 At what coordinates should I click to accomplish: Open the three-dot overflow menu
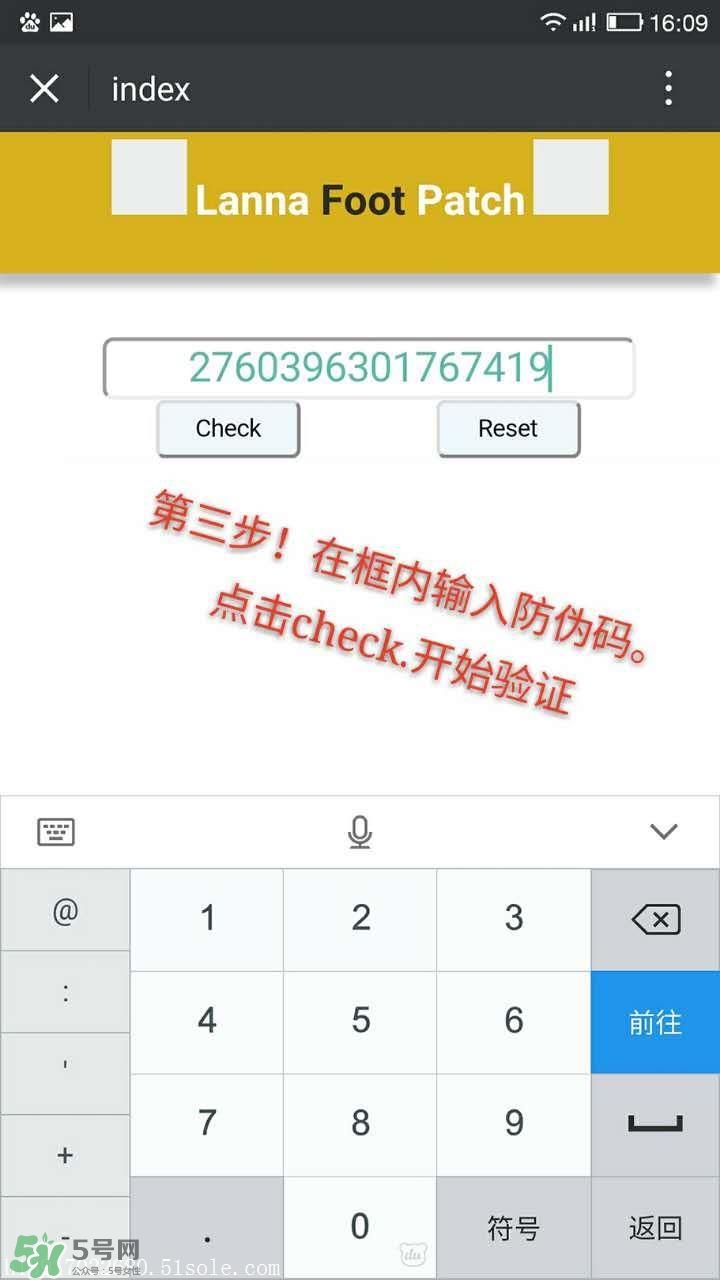(668, 89)
